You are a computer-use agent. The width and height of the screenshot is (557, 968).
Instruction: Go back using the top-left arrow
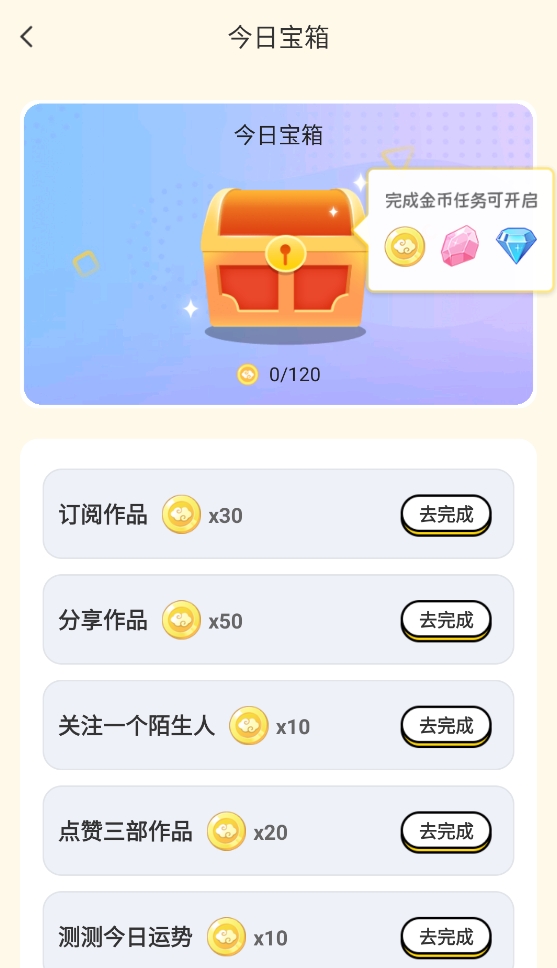click(27, 37)
